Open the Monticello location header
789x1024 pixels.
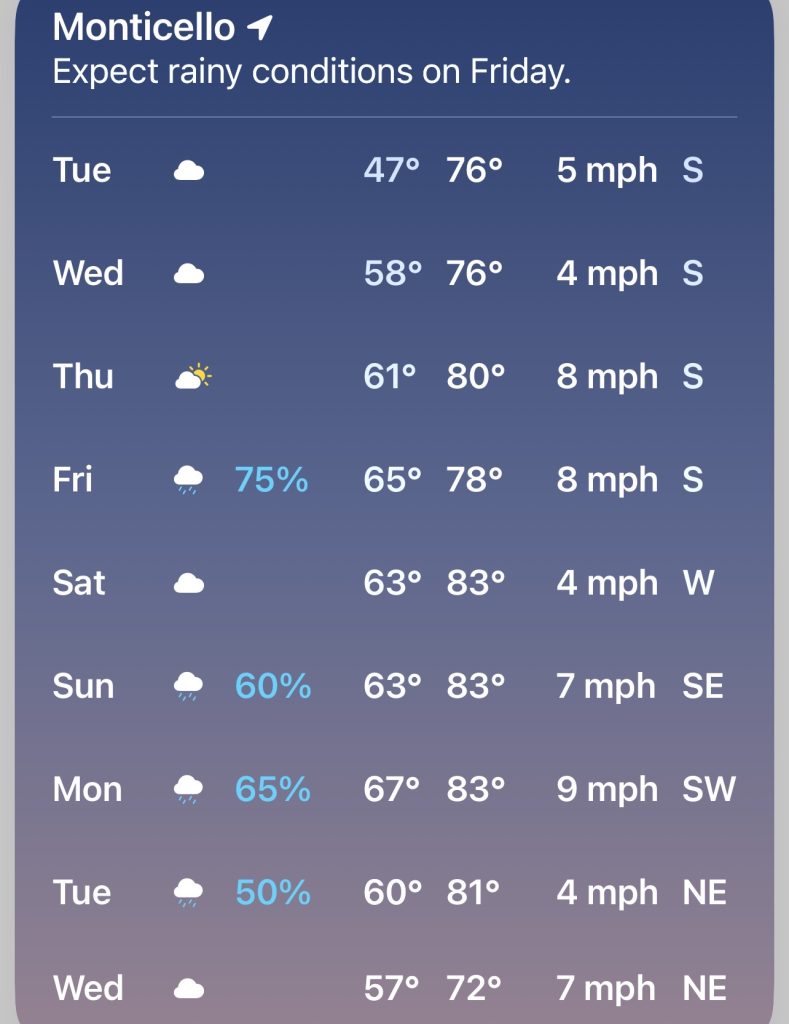pyautogui.click(x=161, y=28)
